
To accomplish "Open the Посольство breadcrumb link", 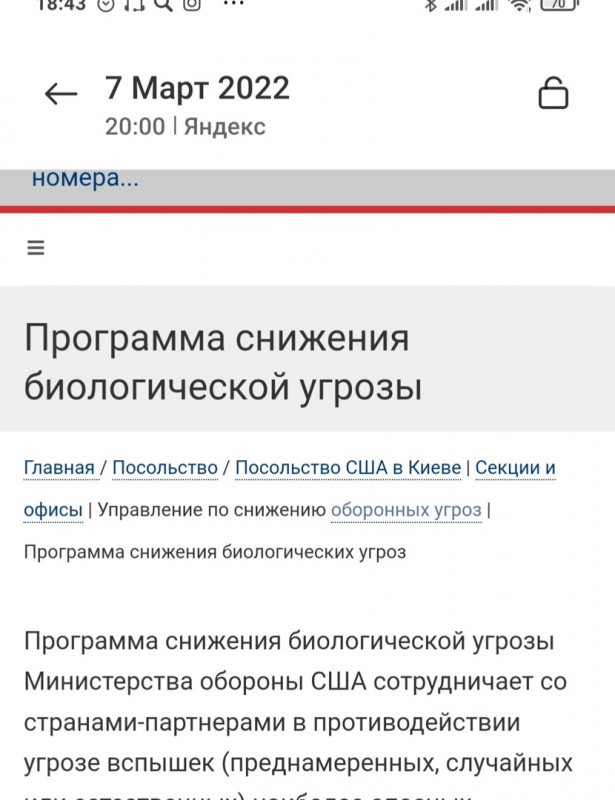I will pos(165,468).
